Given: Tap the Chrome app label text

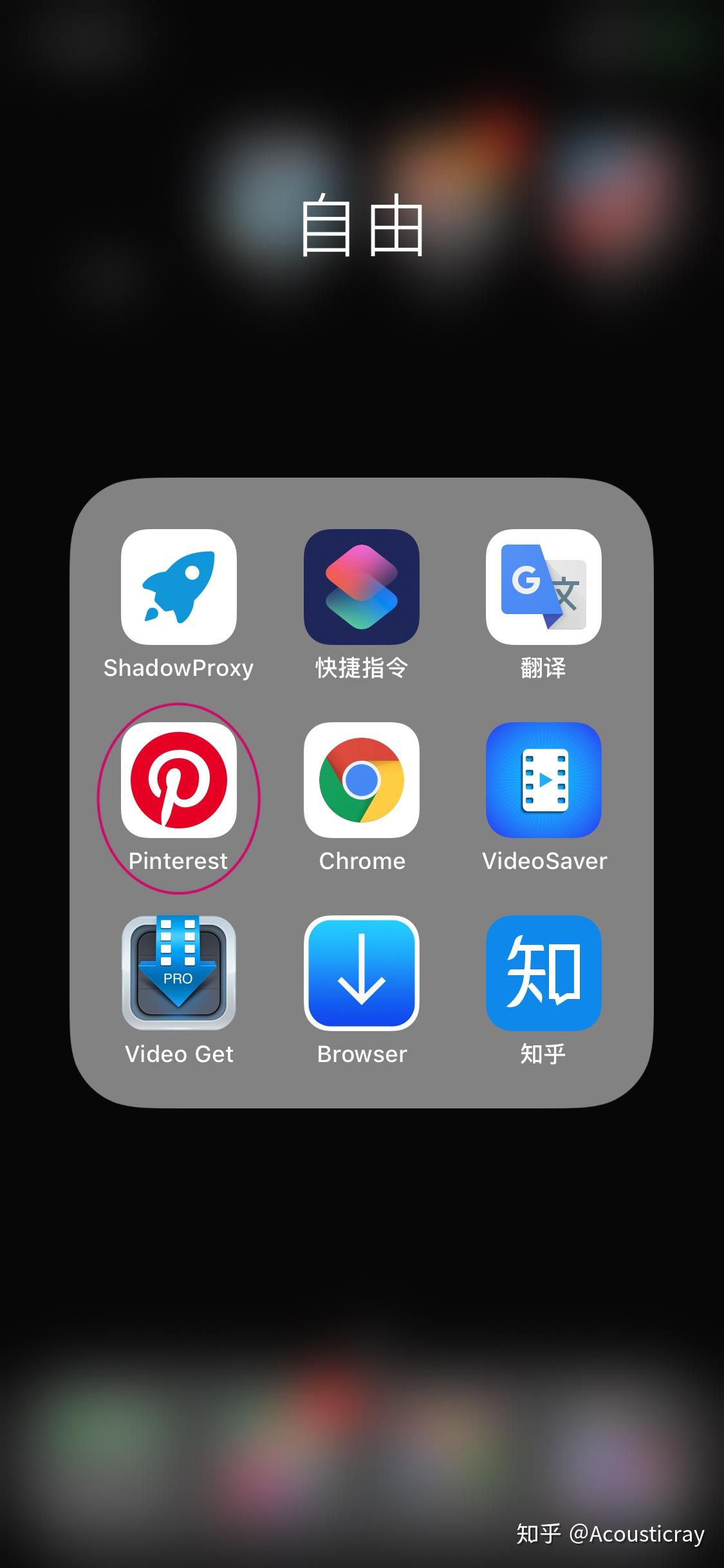Looking at the screenshot, I should [362, 861].
